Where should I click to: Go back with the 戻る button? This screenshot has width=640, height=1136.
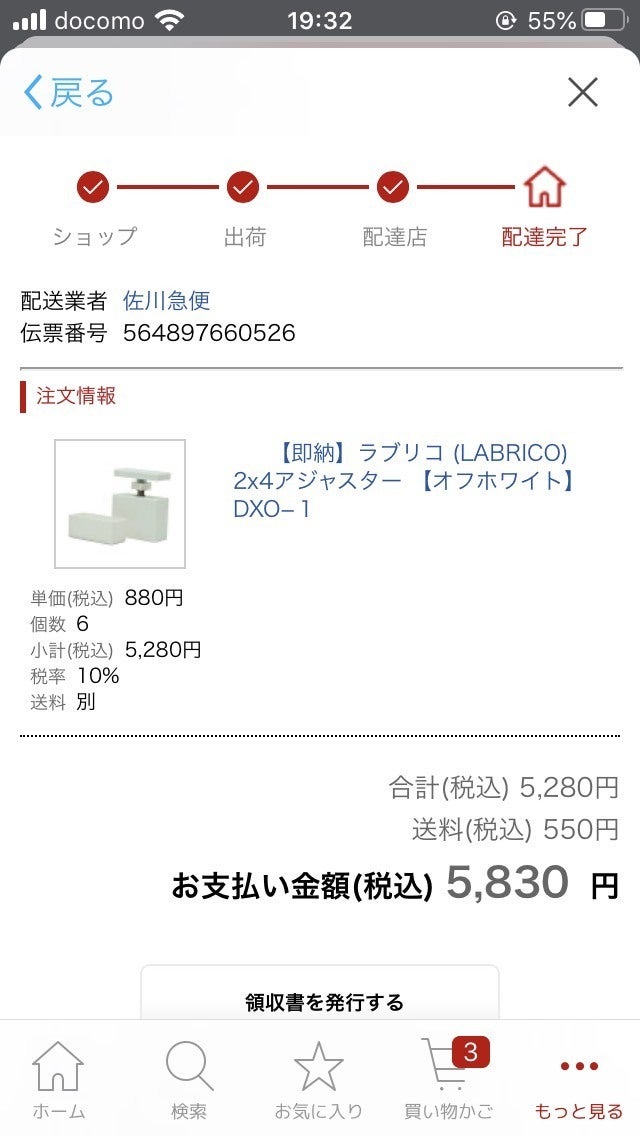pyautogui.click(x=68, y=93)
